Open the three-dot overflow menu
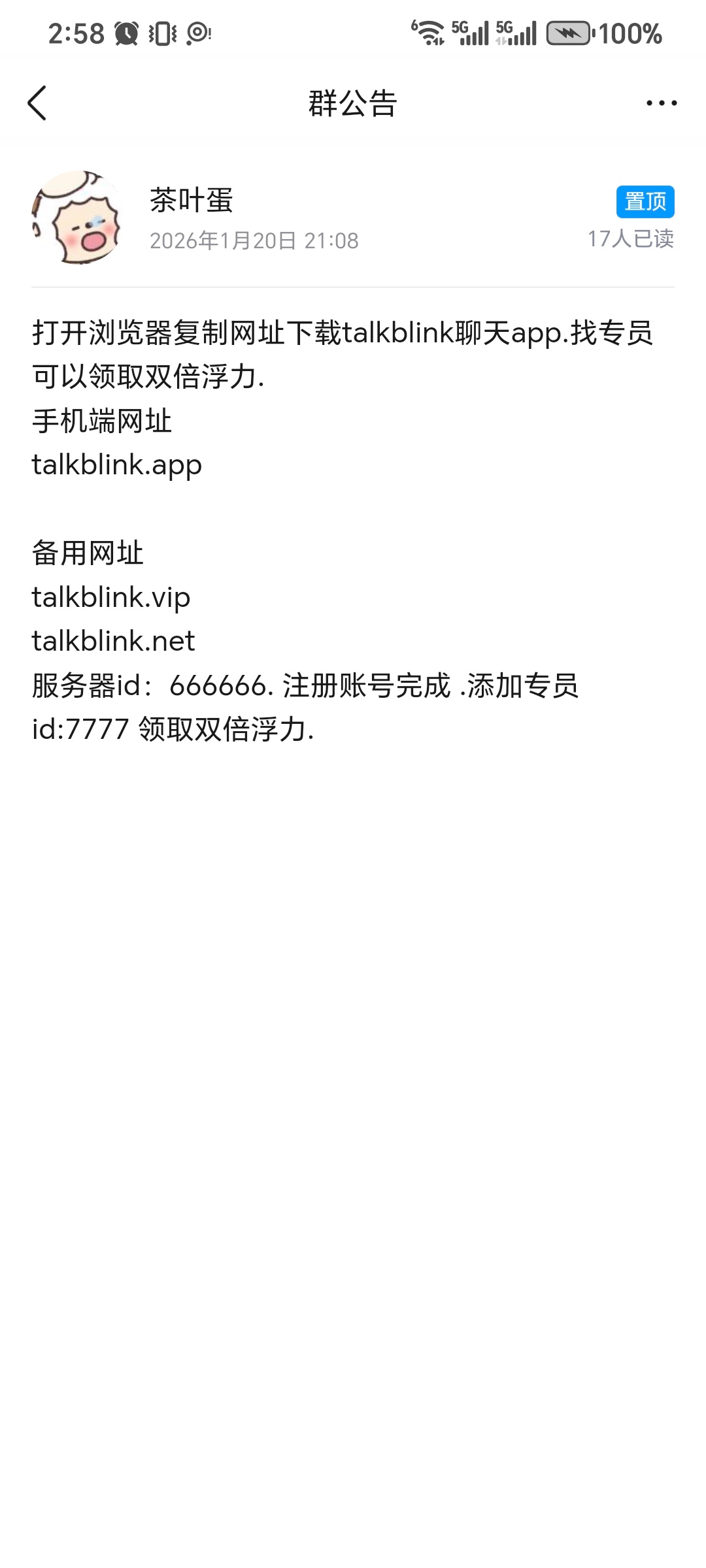Screen dimensions: 706x1568 coord(661,103)
